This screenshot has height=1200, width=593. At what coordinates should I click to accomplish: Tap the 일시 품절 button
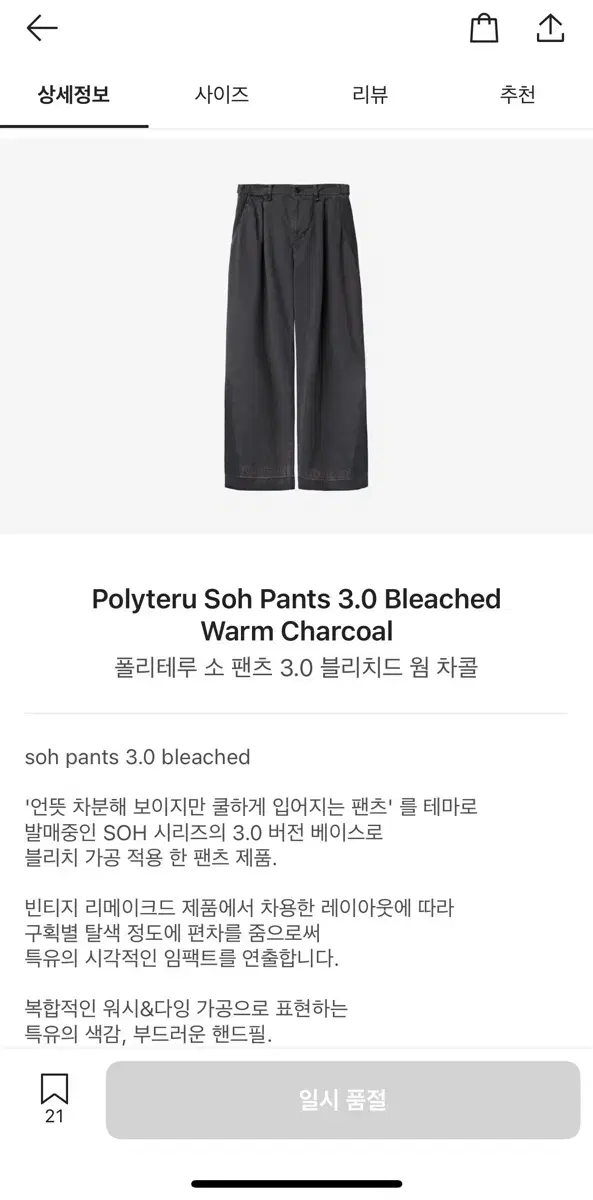point(343,1100)
